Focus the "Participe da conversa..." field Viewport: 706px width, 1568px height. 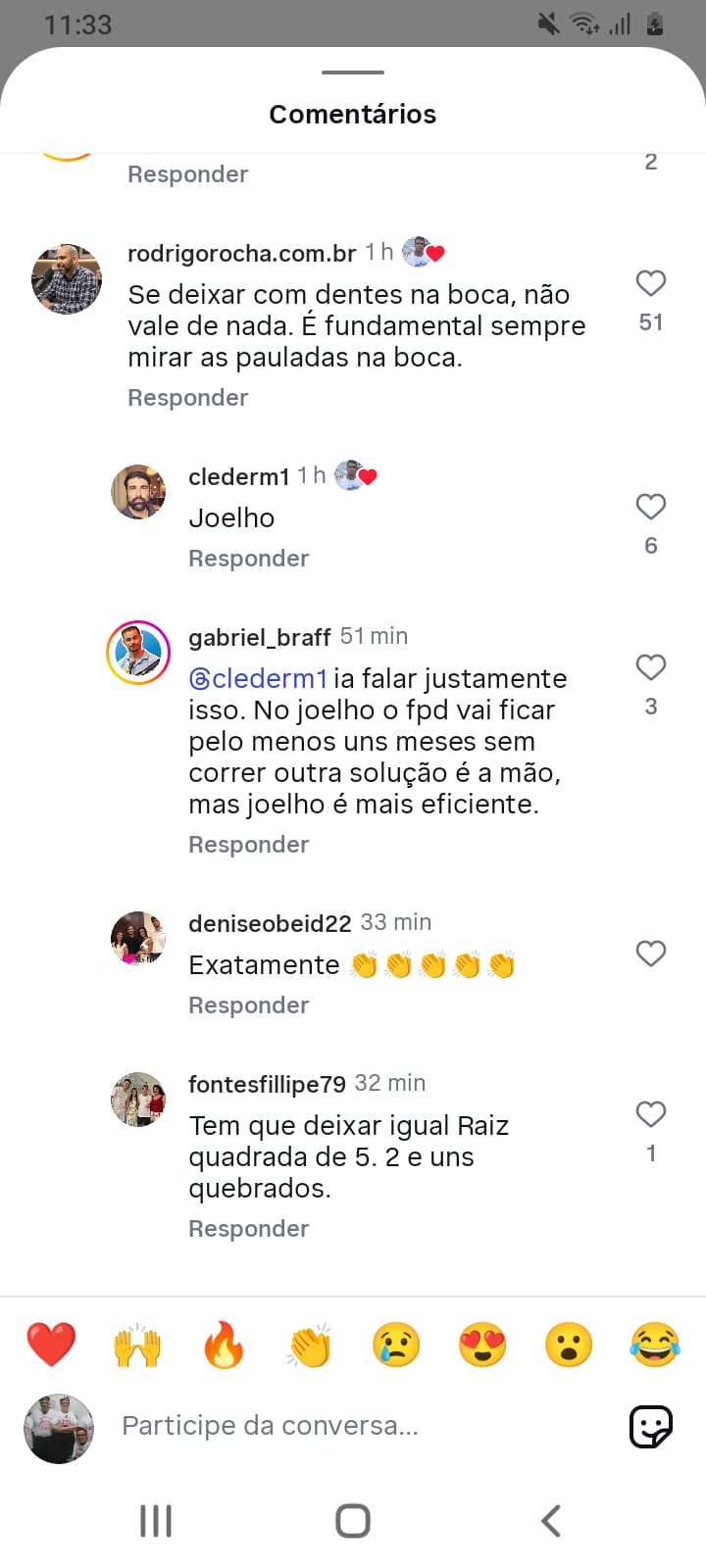(353, 1426)
